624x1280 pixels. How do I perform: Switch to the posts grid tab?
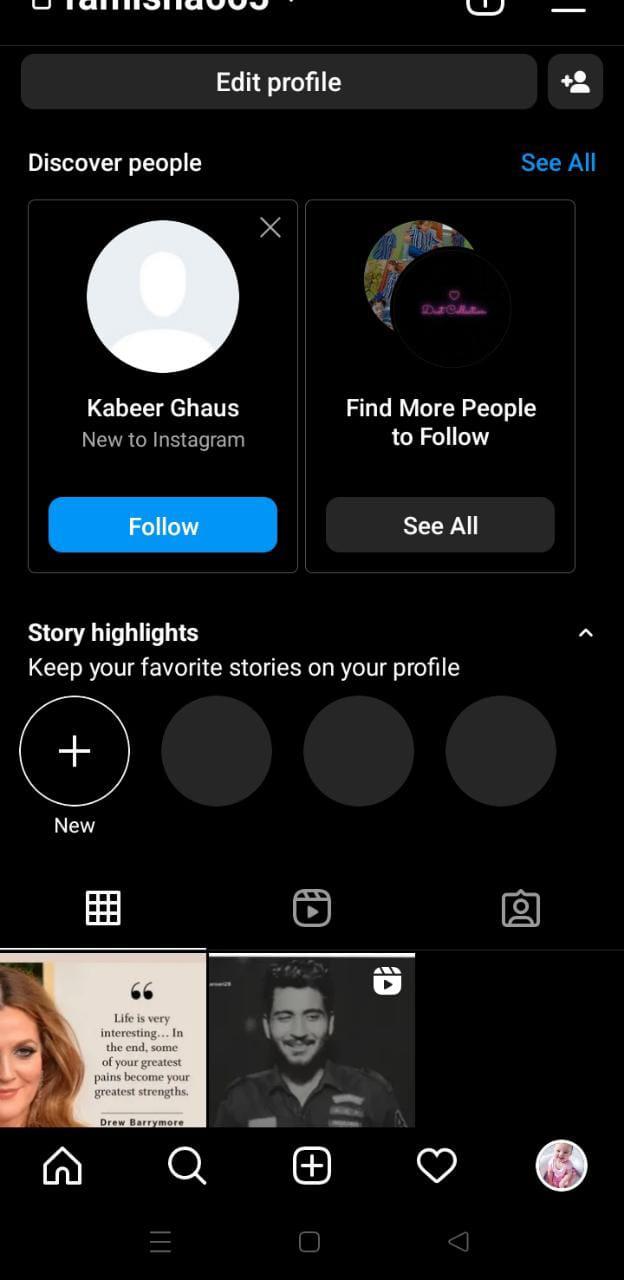pyautogui.click(x=103, y=908)
